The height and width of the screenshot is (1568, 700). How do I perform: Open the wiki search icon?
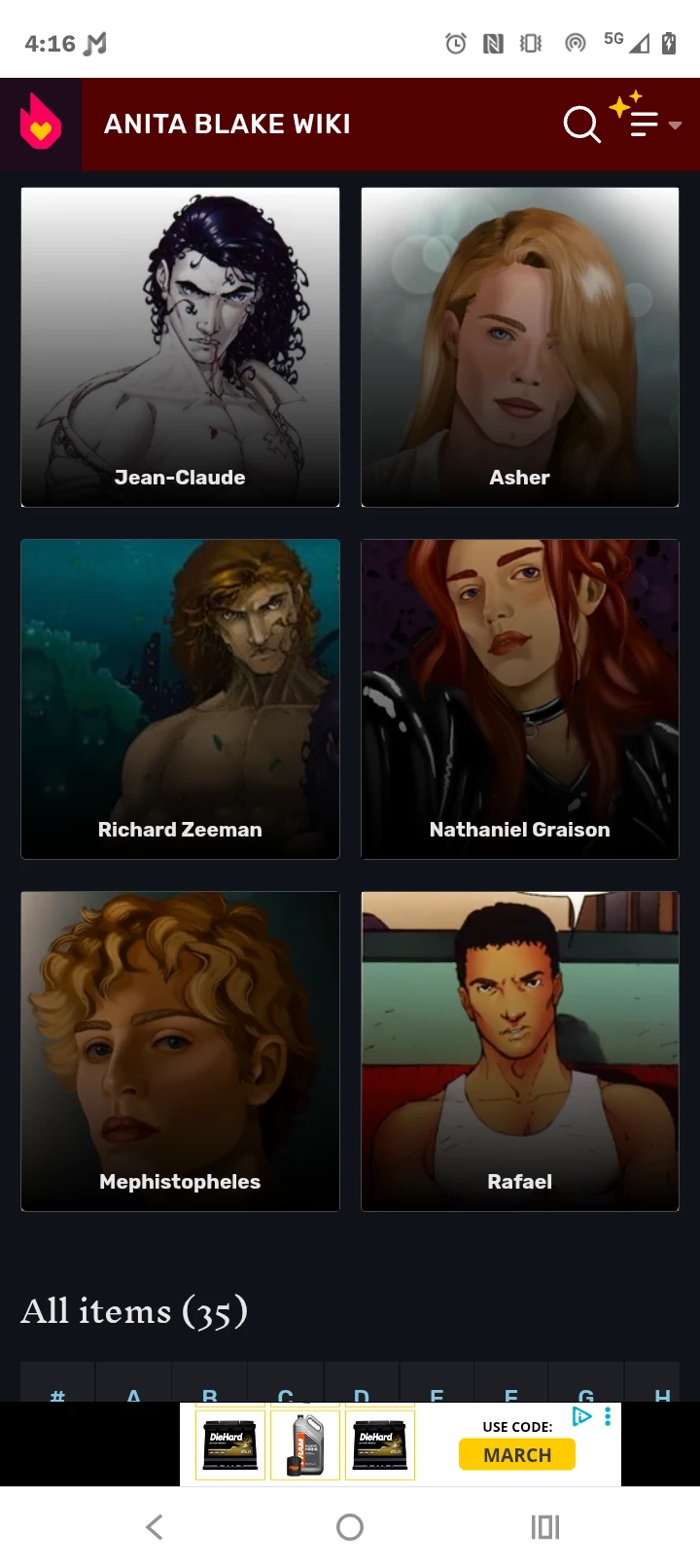581,125
